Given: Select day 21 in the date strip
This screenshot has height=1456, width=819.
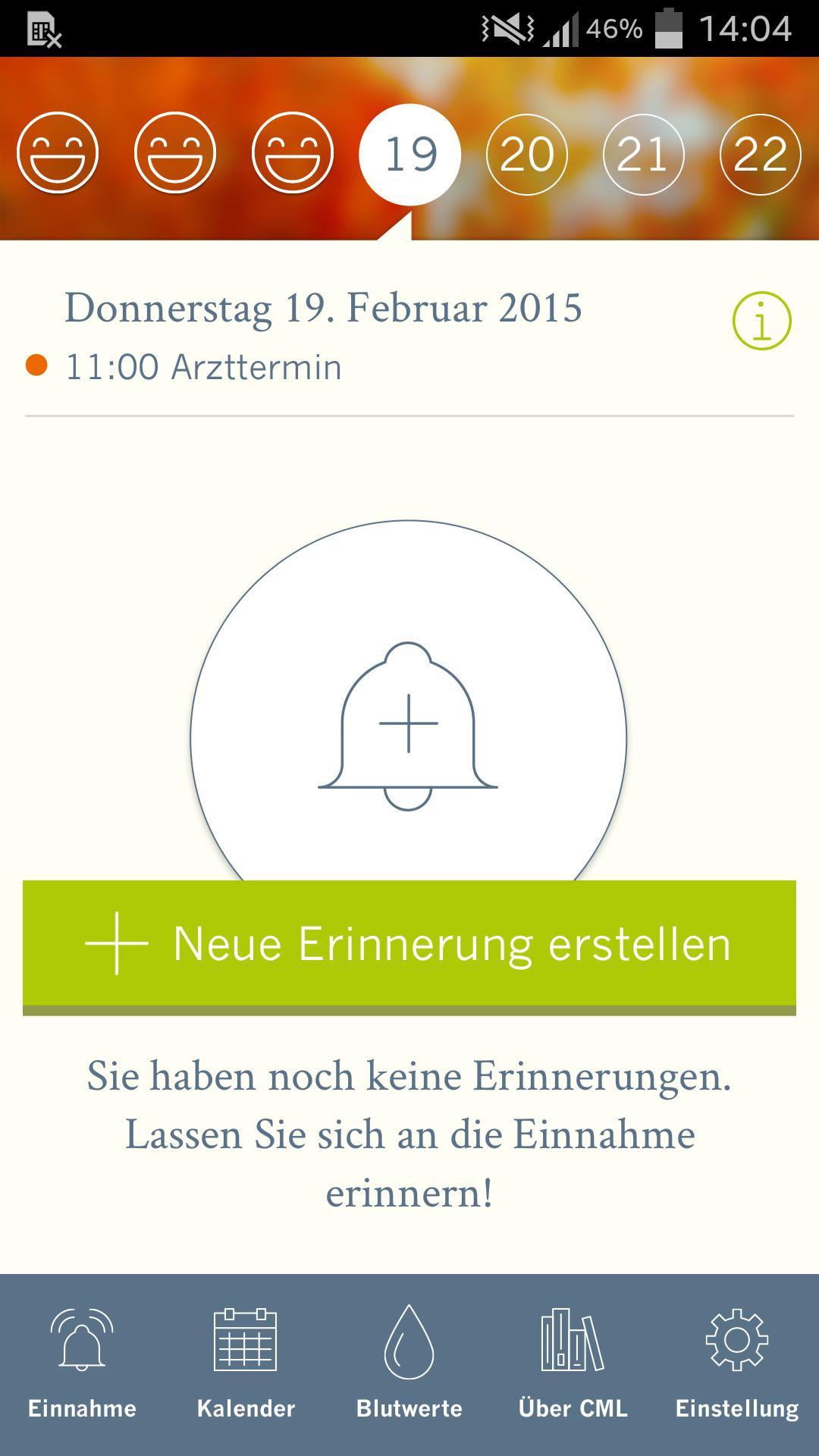Looking at the screenshot, I should (x=643, y=155).
